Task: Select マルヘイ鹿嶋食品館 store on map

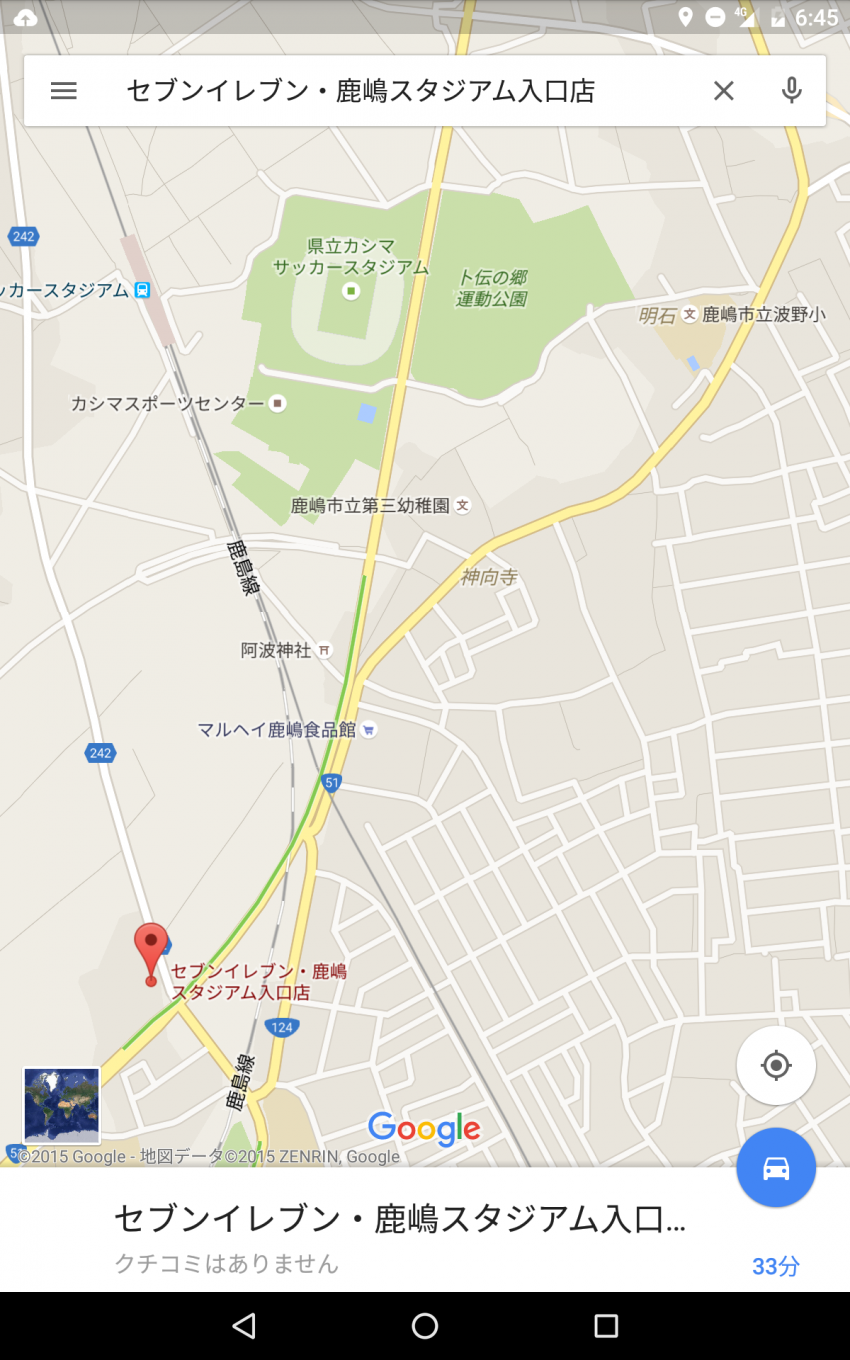Action: coord(369,730)
